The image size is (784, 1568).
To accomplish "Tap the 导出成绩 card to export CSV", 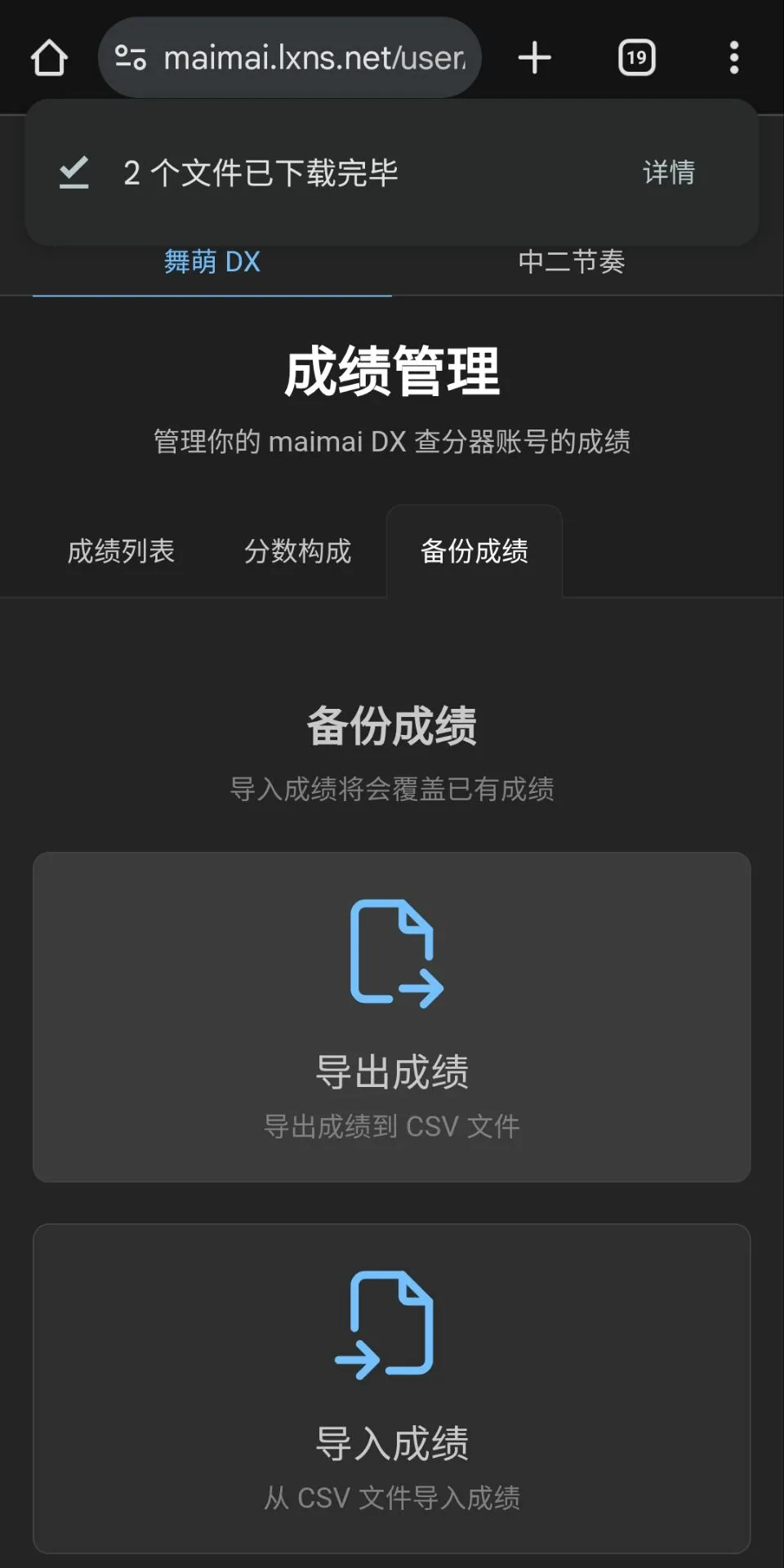I will 392,1017.
